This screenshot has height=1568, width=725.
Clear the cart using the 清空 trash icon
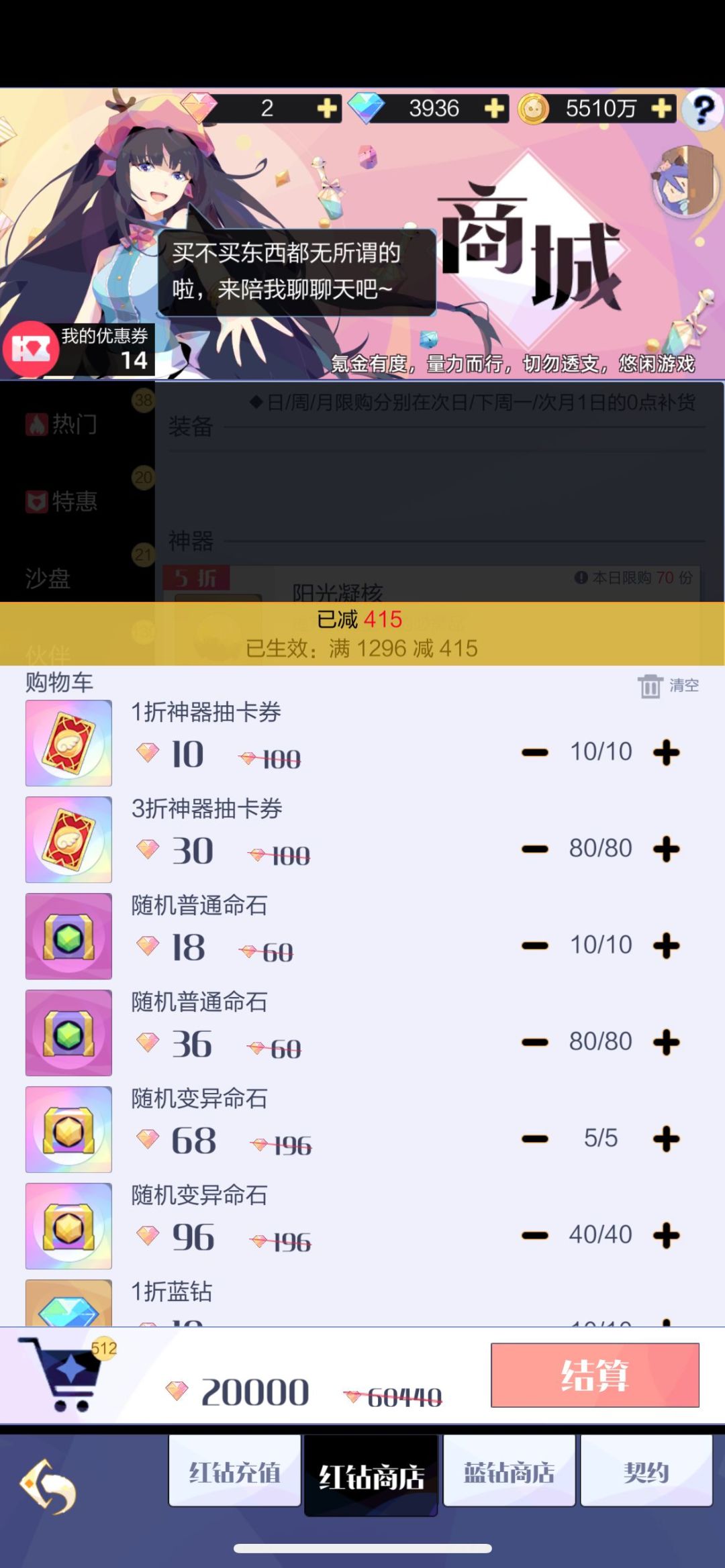[667, 686]
